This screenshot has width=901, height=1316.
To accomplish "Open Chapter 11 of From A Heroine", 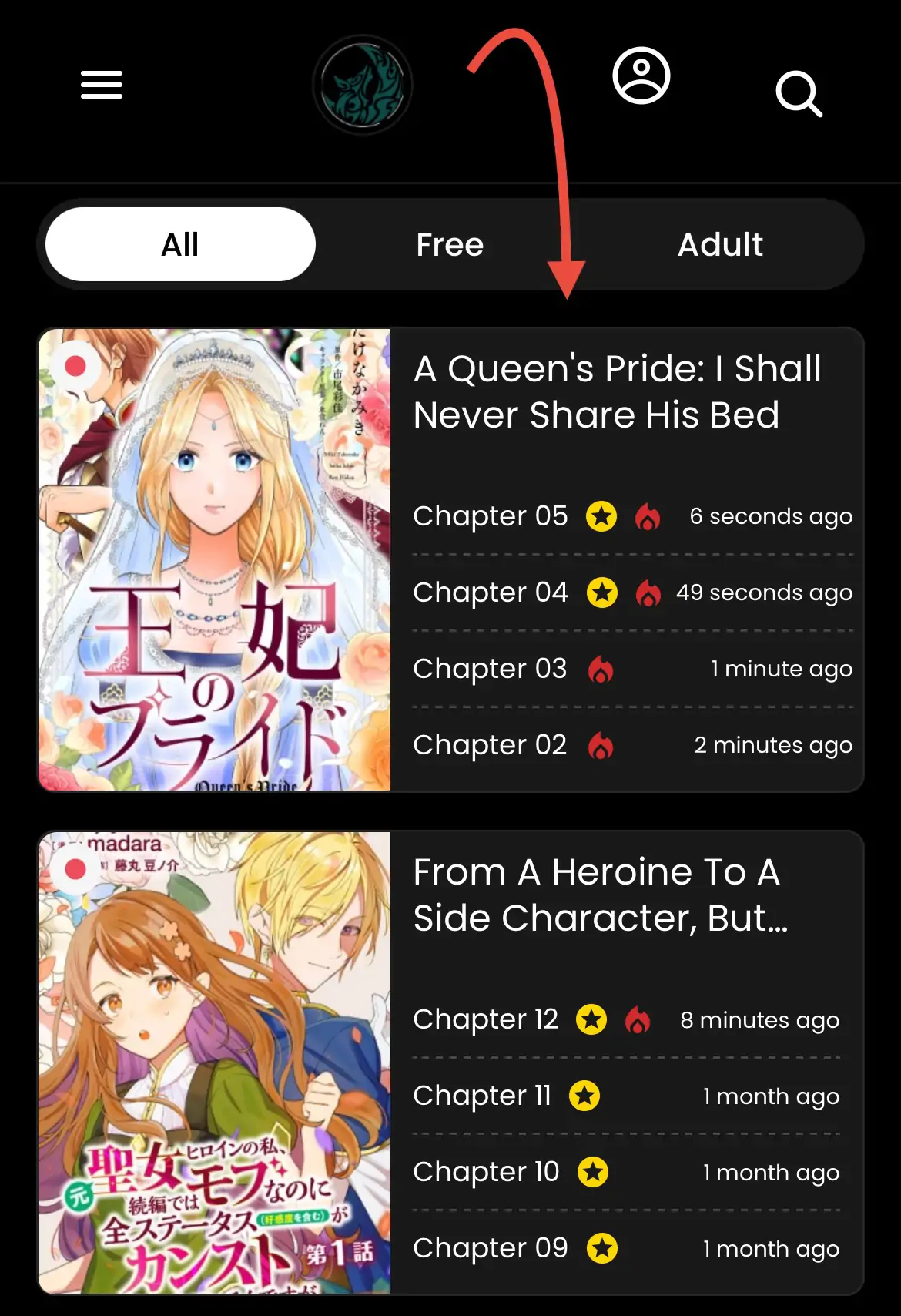I will point(482,1096).
